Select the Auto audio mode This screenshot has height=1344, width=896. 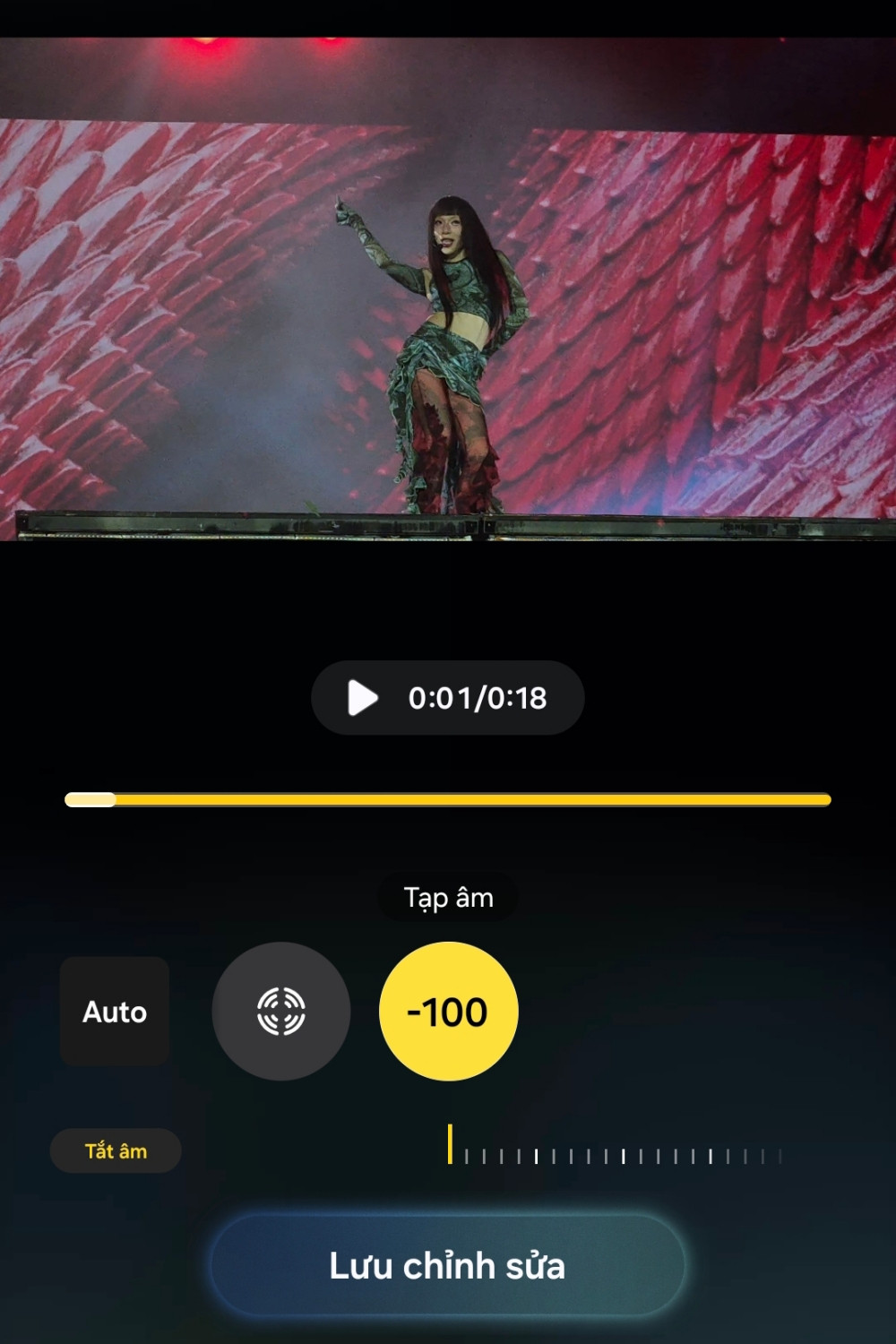[115, 1012]
